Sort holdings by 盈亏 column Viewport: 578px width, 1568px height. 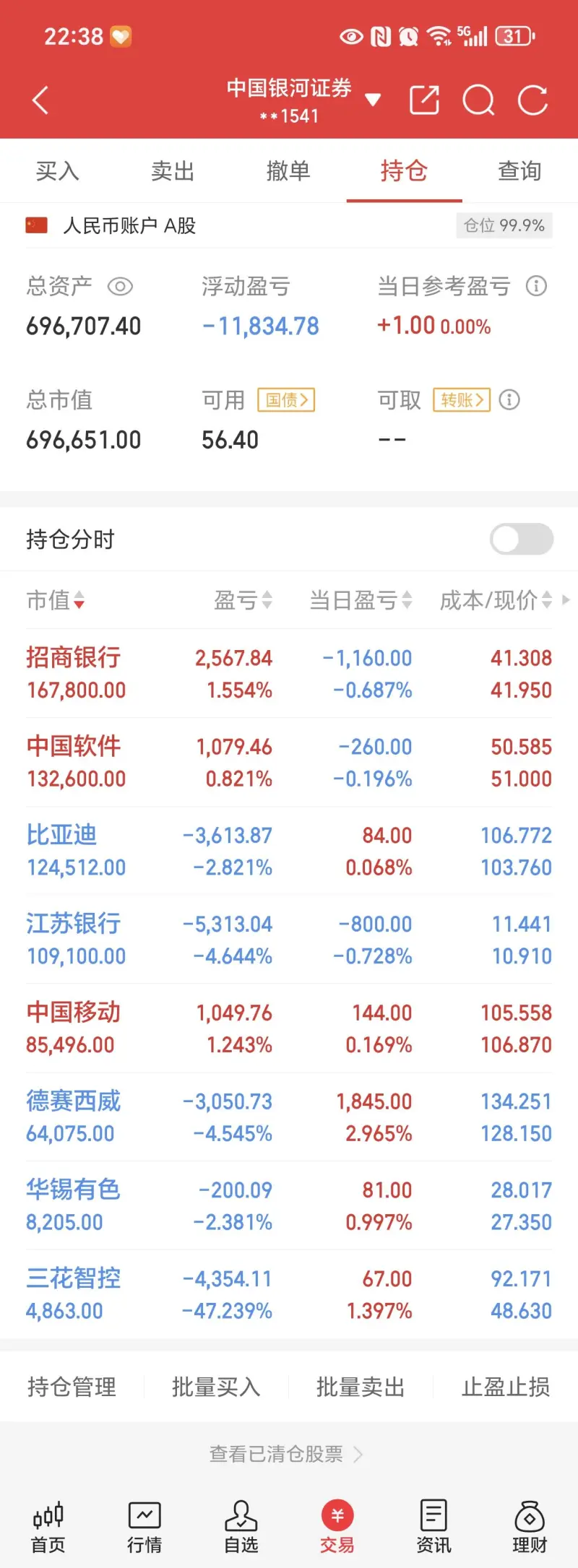[243, 599]
